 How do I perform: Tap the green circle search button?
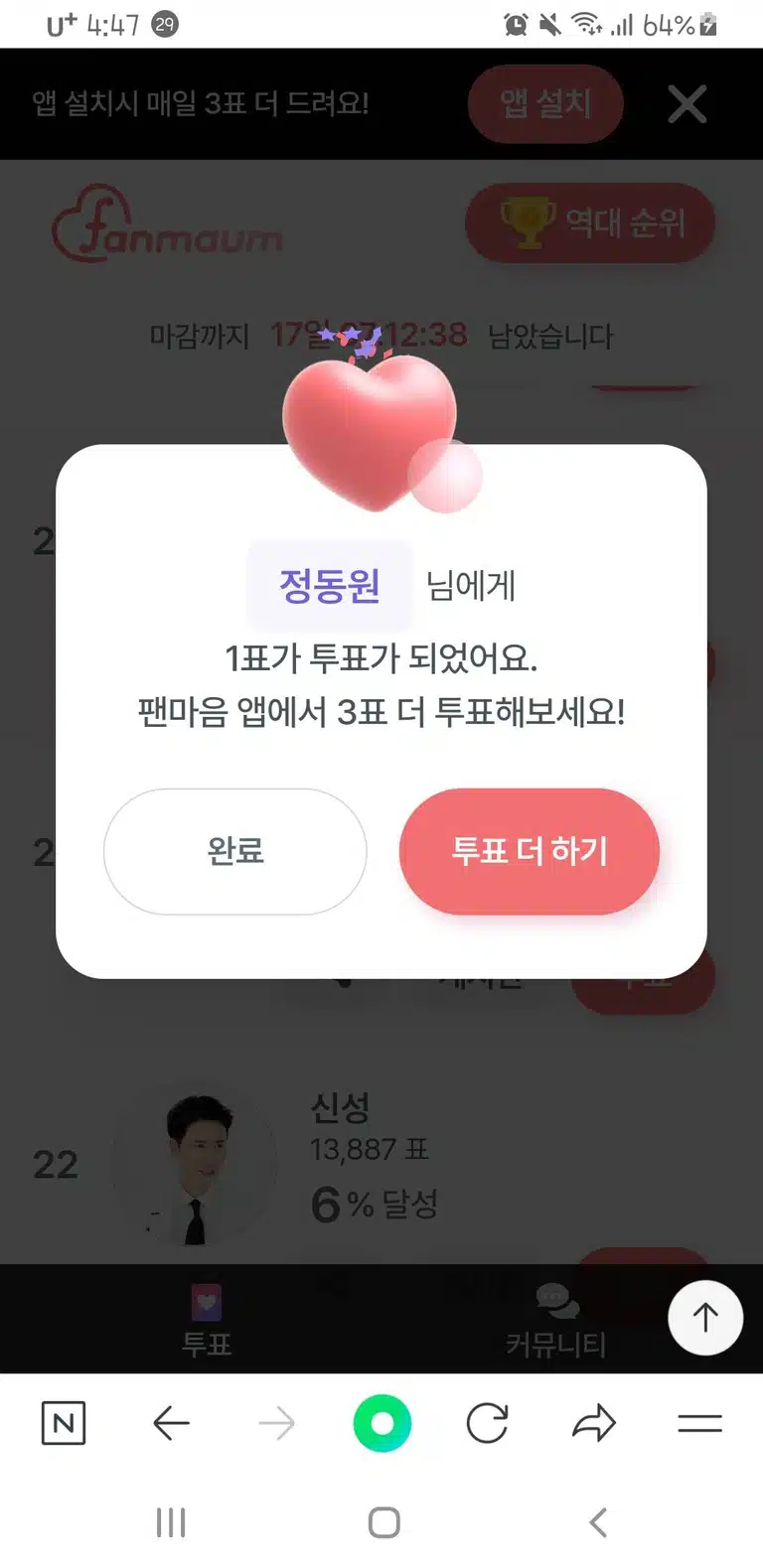pyautogui.click(x=382, y=1423)
